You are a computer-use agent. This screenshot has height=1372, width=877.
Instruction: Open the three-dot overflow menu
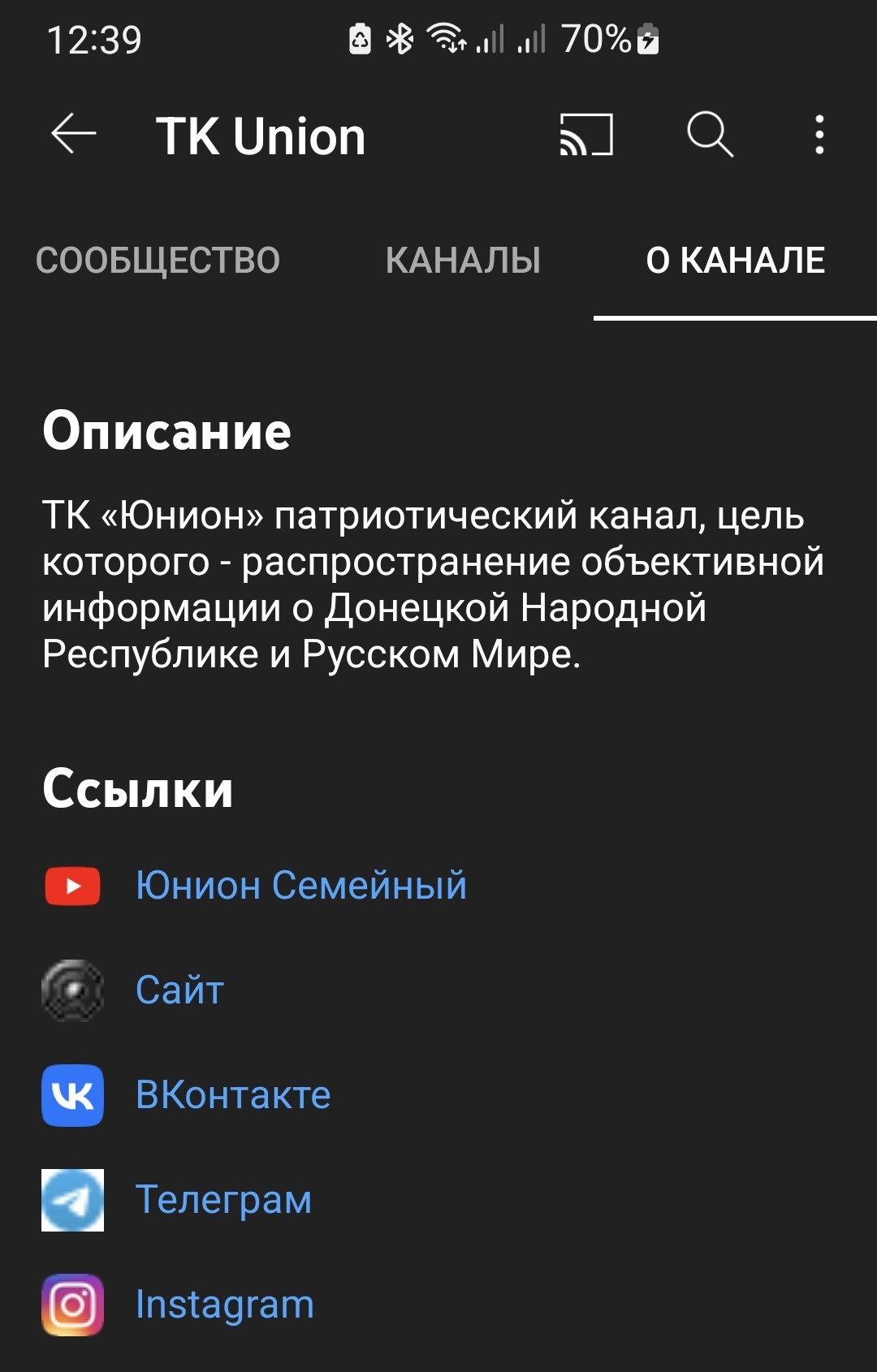[819, 134]
